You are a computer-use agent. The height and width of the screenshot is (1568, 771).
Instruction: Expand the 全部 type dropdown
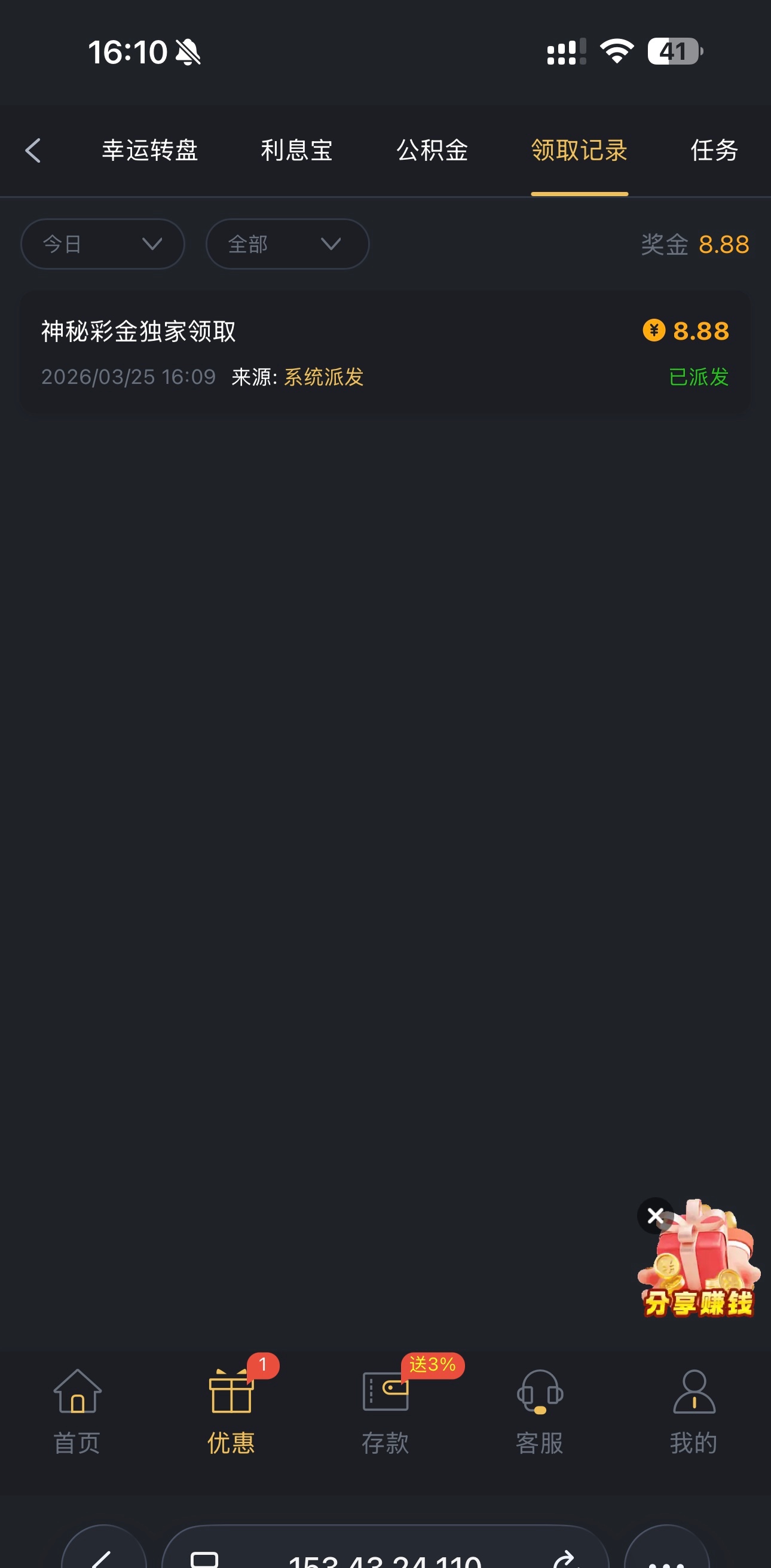point(287,244)
